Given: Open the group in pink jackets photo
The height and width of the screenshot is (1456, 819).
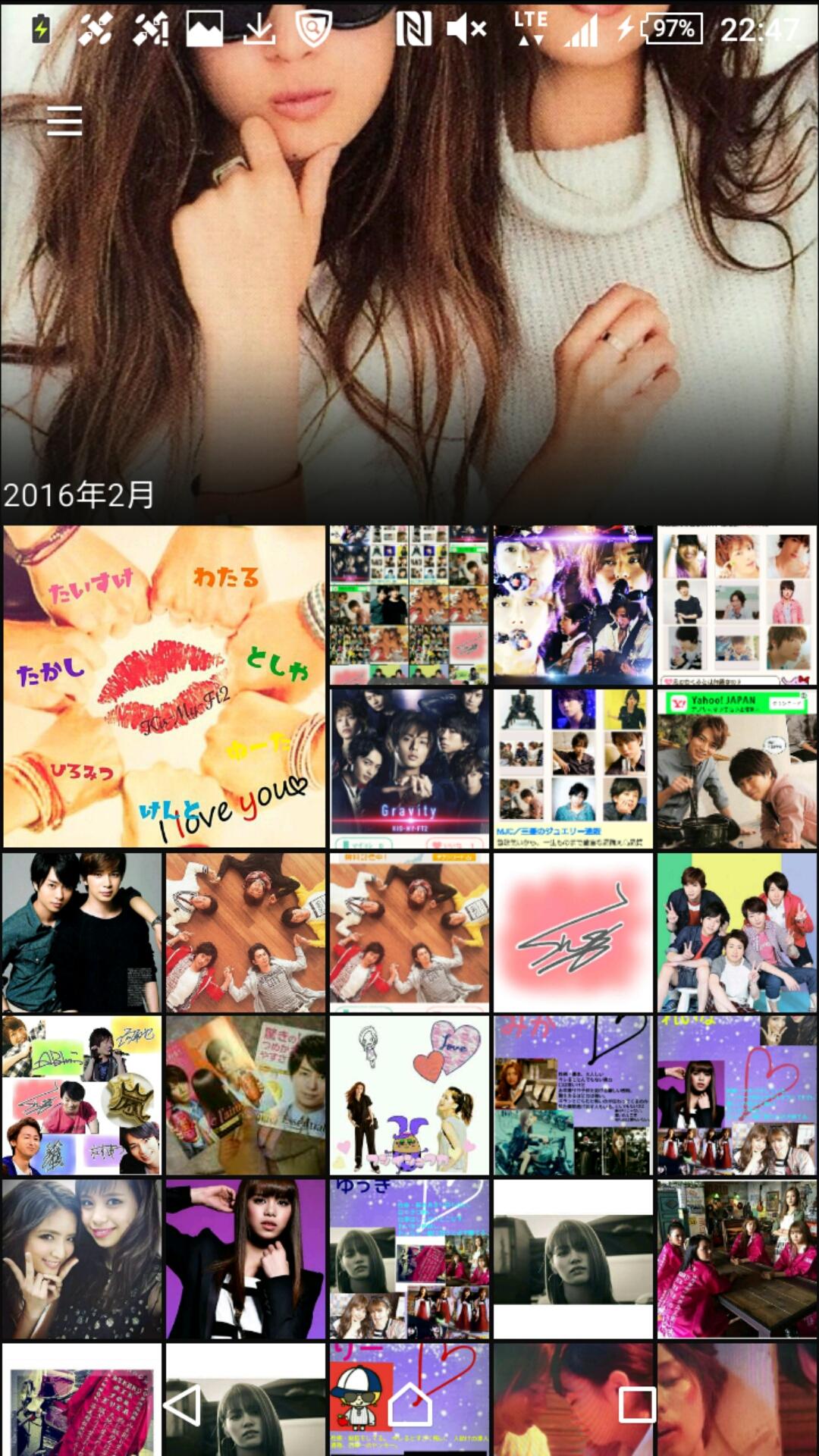Looking at the screenshot, I should [x=736, y=1259].
